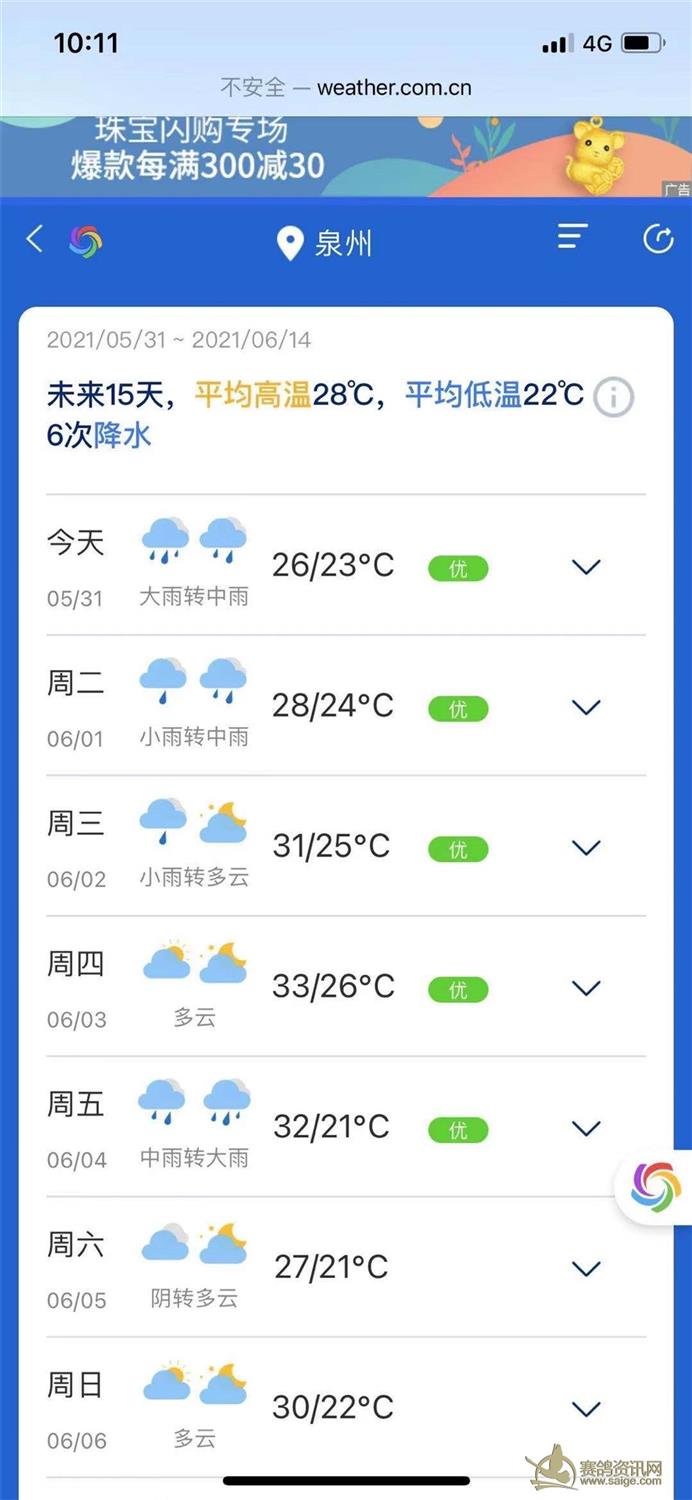Tap the floating colorful swirl button
The height and width of the screenshot is (1500, 692).
pyautogui.click(x=656, y=1188)
